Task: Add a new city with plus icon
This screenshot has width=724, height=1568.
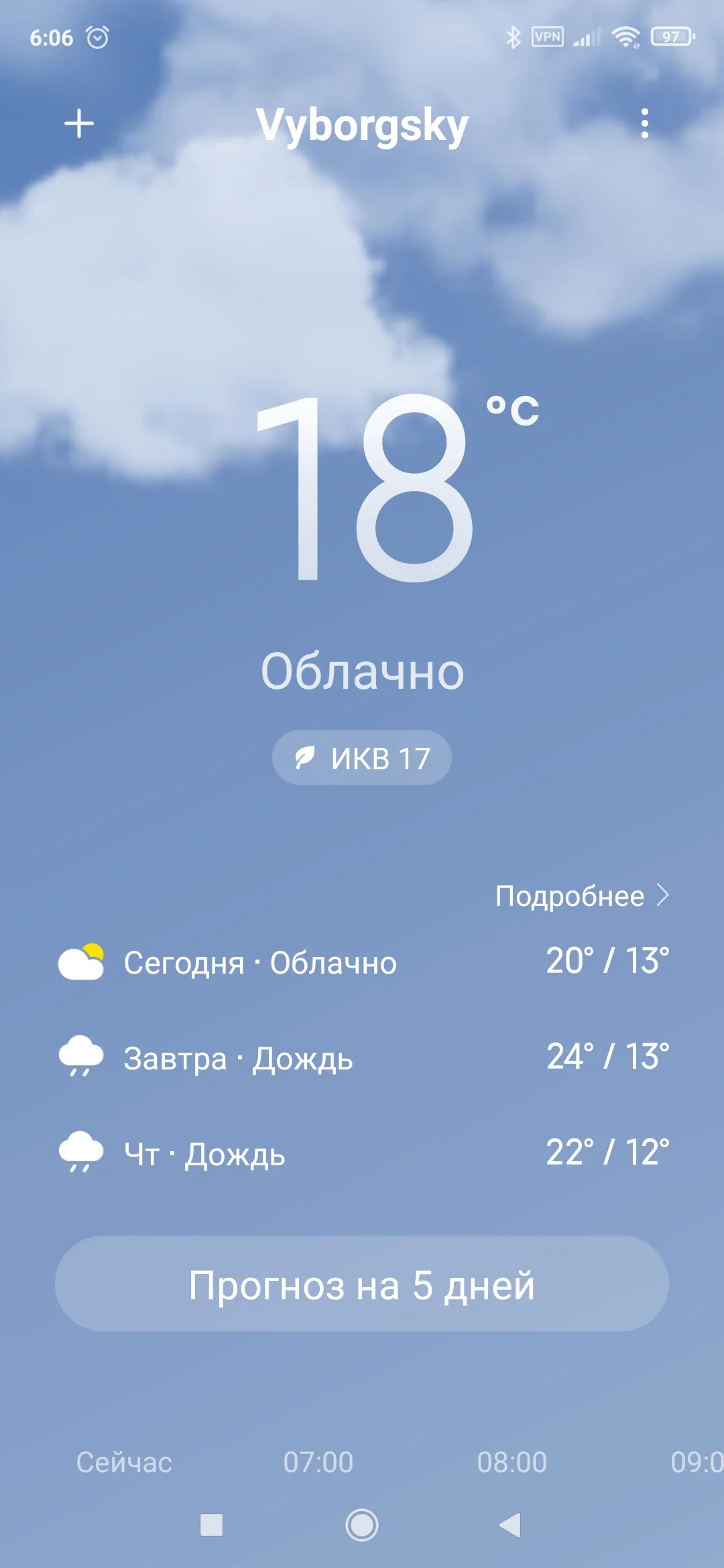Action: (79, 124)
